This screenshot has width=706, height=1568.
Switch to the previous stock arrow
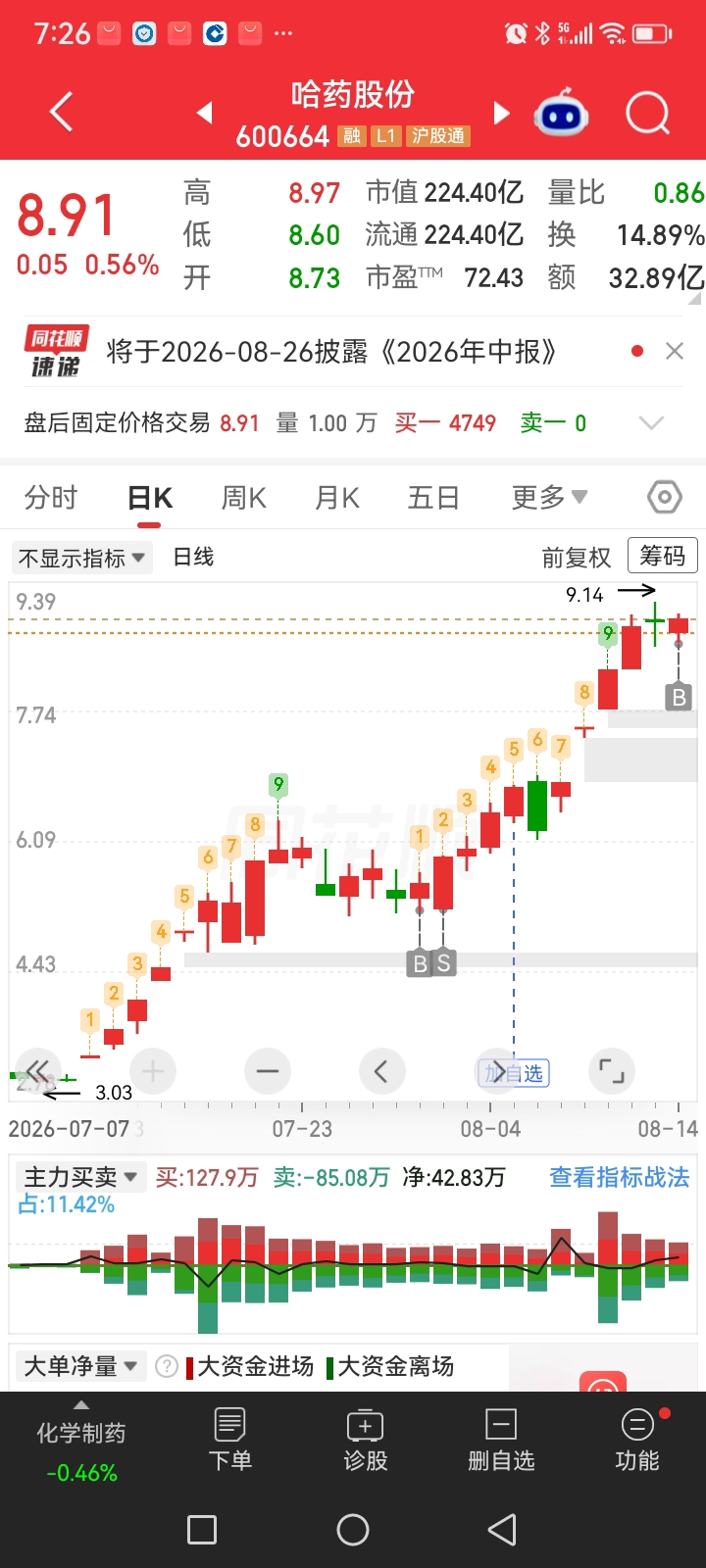click(x=205, y=113)
